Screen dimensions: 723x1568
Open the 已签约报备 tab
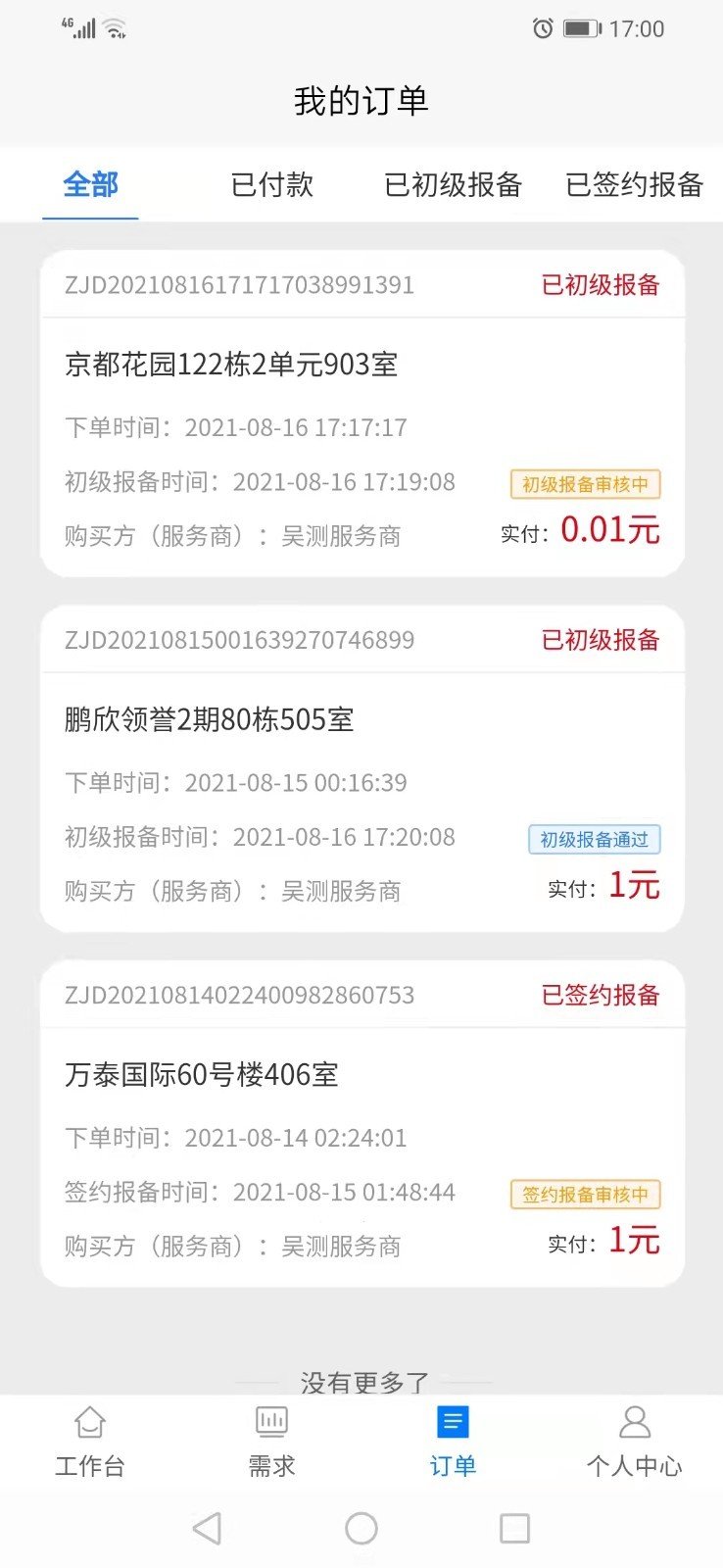tap(634, 185)
